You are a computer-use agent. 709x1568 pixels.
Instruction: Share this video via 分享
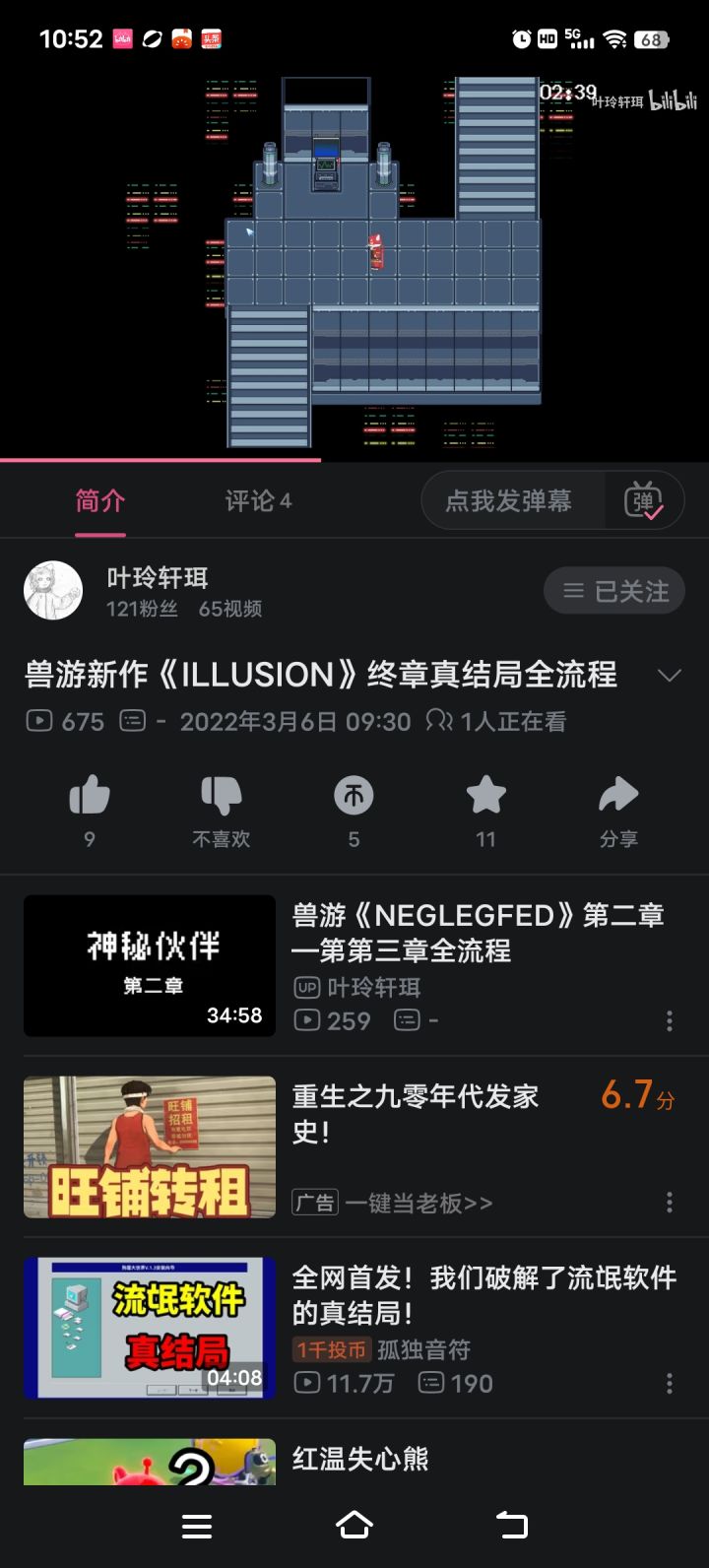pyautogui.click(x=618, y=796)
